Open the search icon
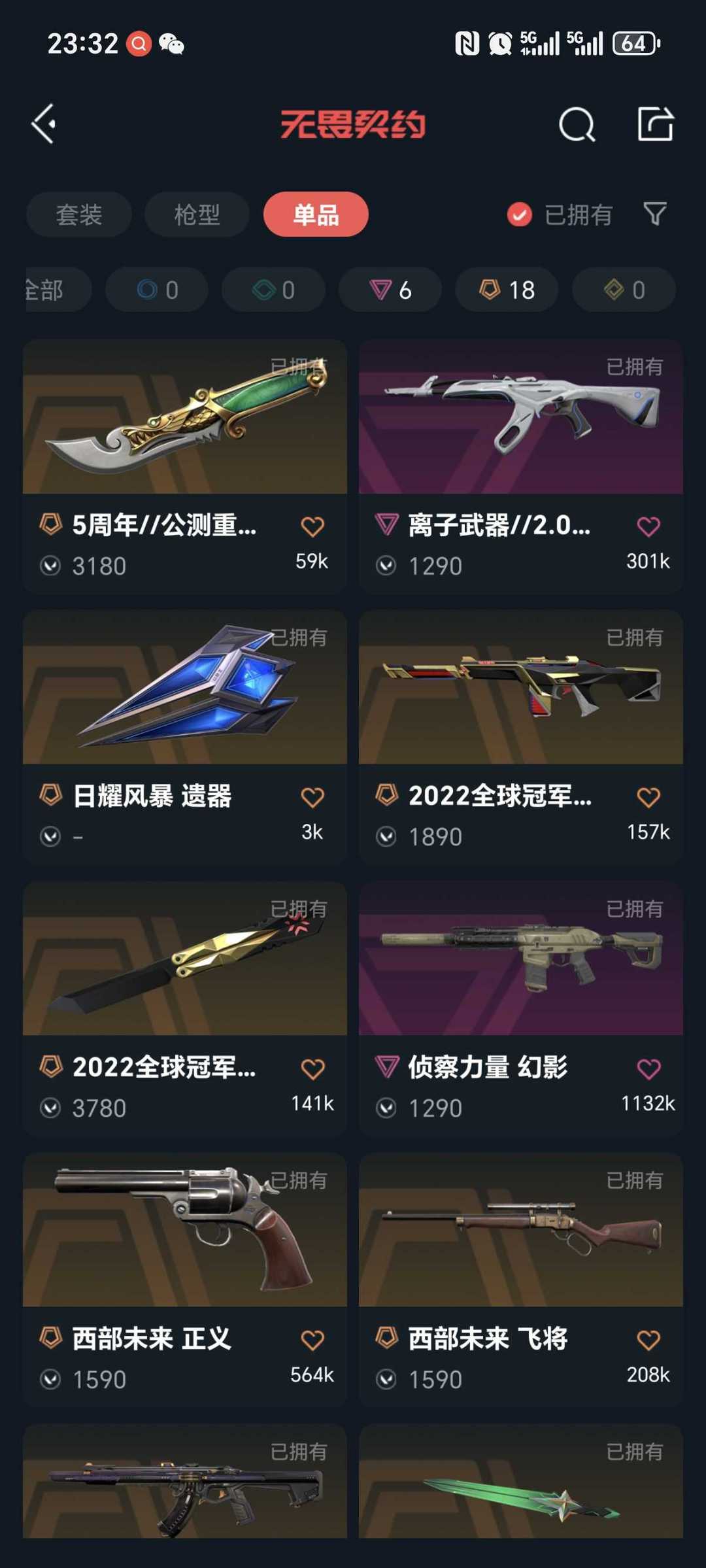 click(577, 124)
